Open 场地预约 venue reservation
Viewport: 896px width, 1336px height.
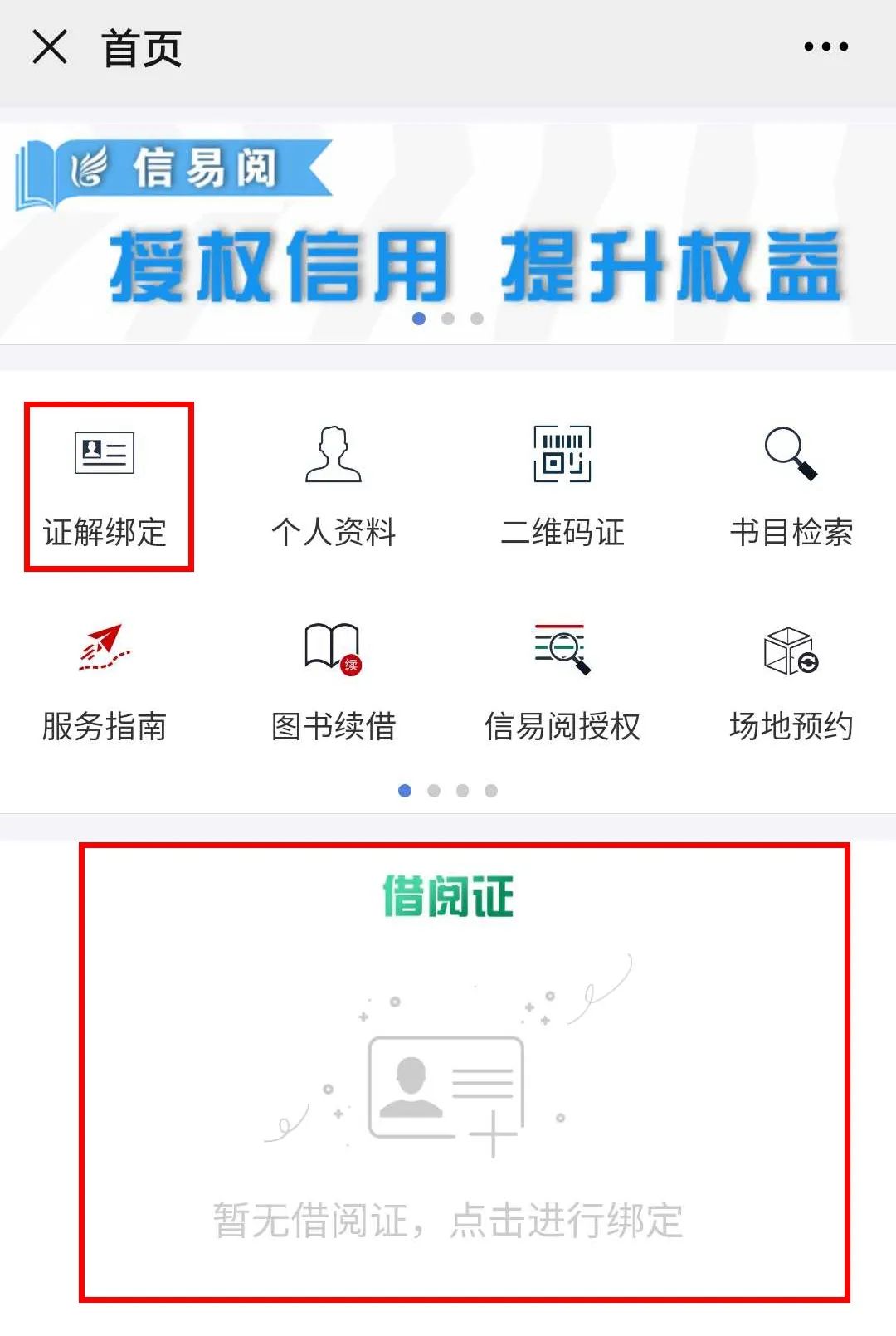(791, 682)
